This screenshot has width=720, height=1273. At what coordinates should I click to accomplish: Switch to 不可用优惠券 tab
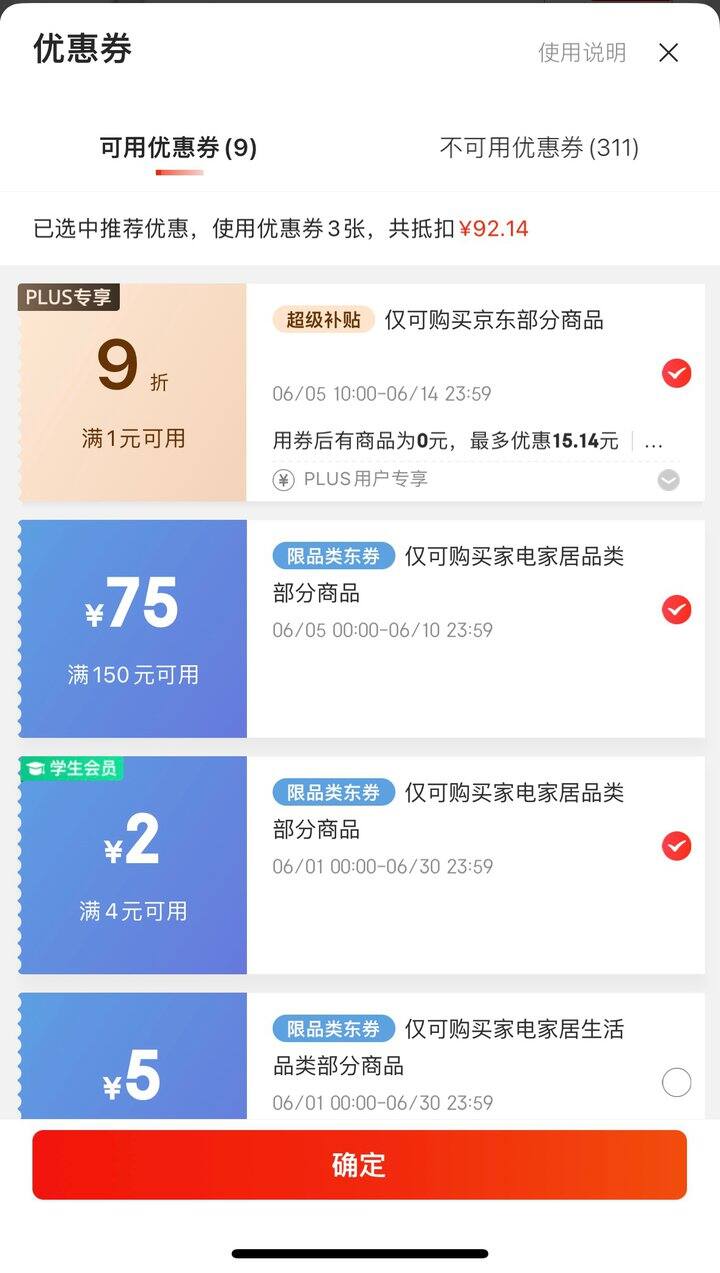(539, 148)
